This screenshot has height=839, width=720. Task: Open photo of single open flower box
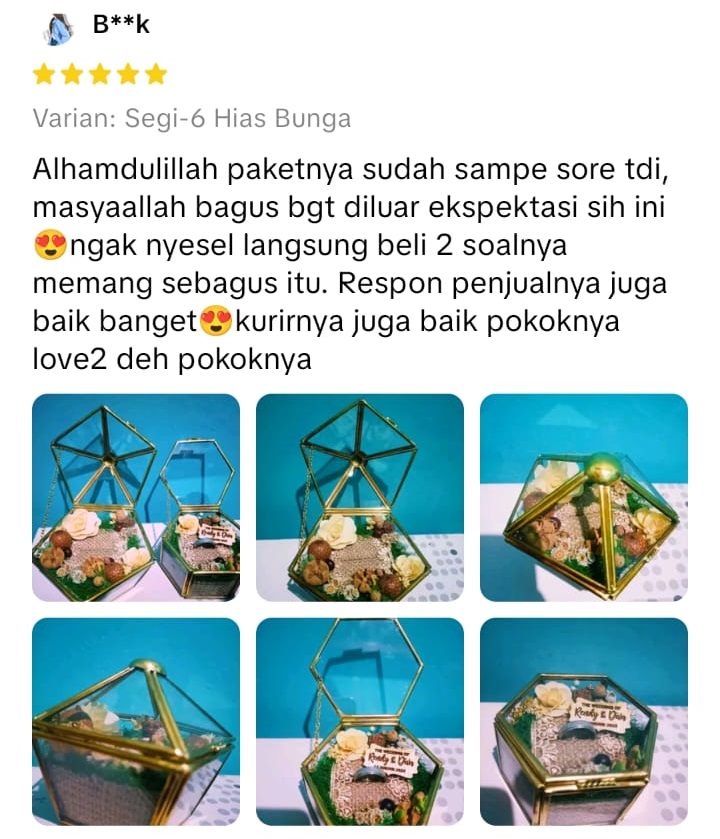[360, 498]
